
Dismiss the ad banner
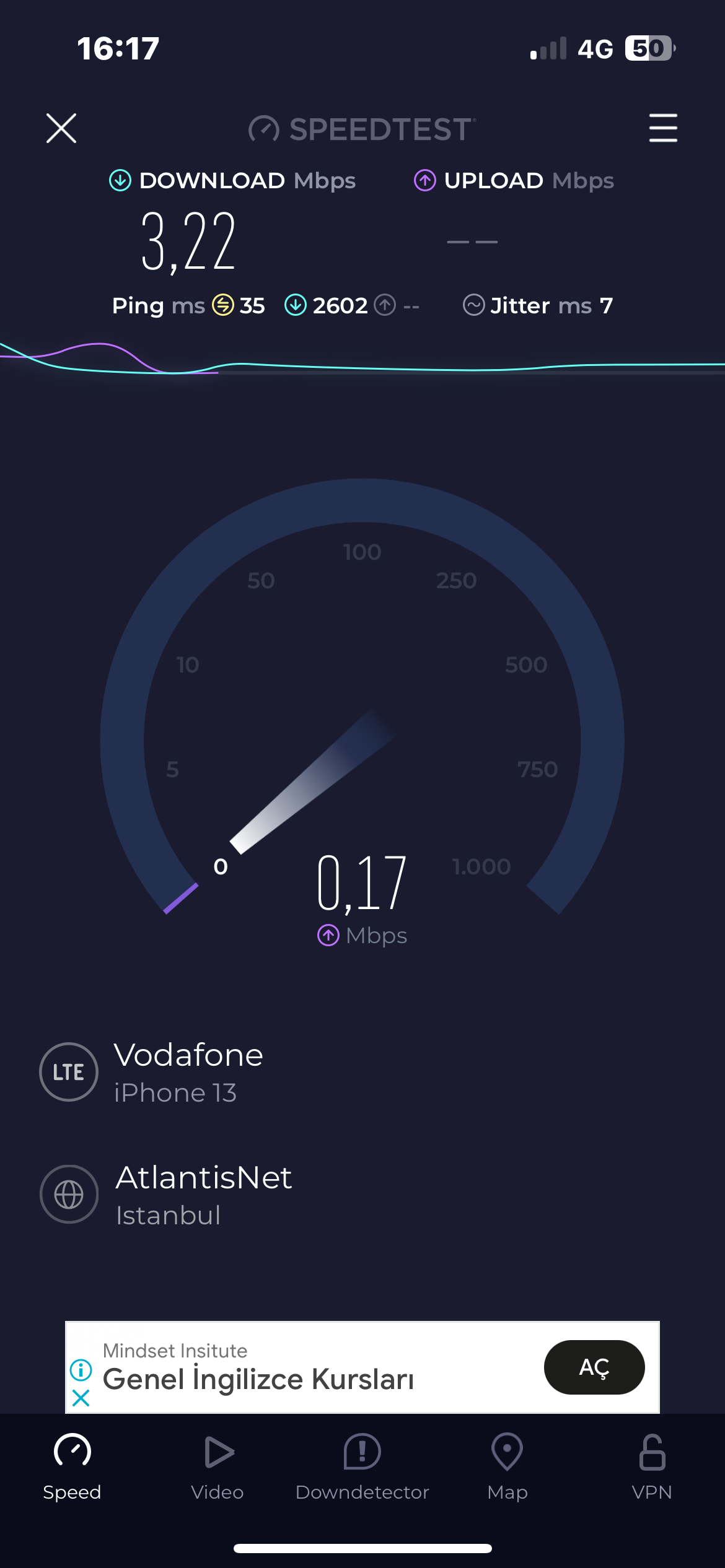(81, 1398)
